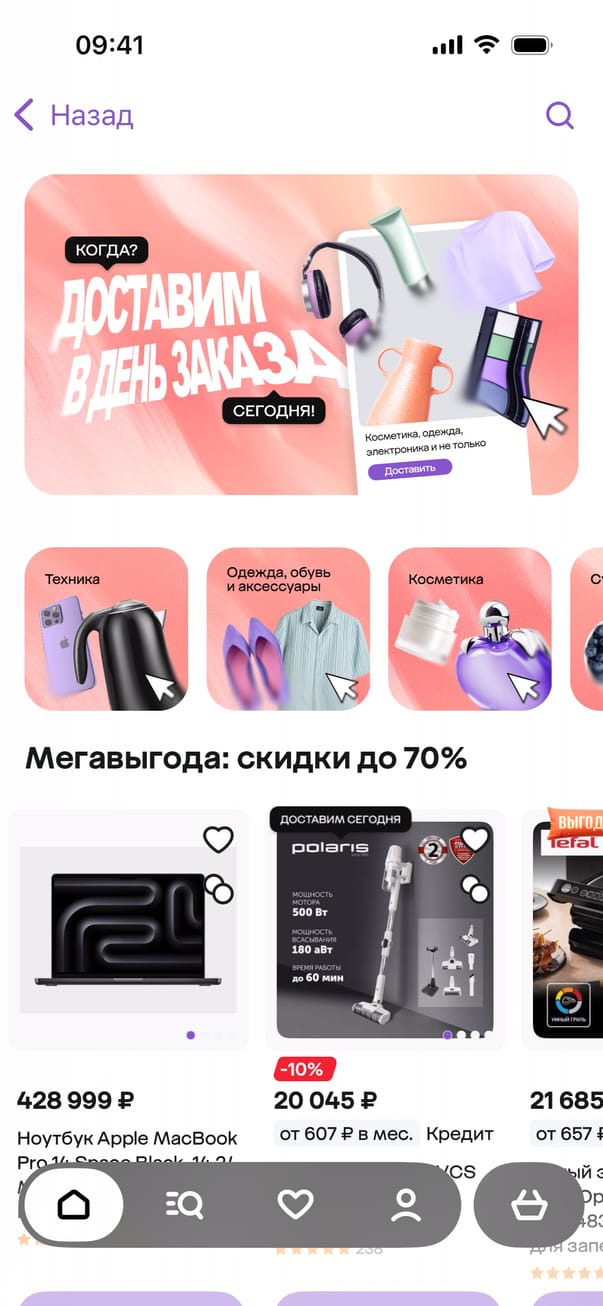This screenshot has width=603, height=1306.
Task: Open the profile tab
Action: pos(406,1205)
